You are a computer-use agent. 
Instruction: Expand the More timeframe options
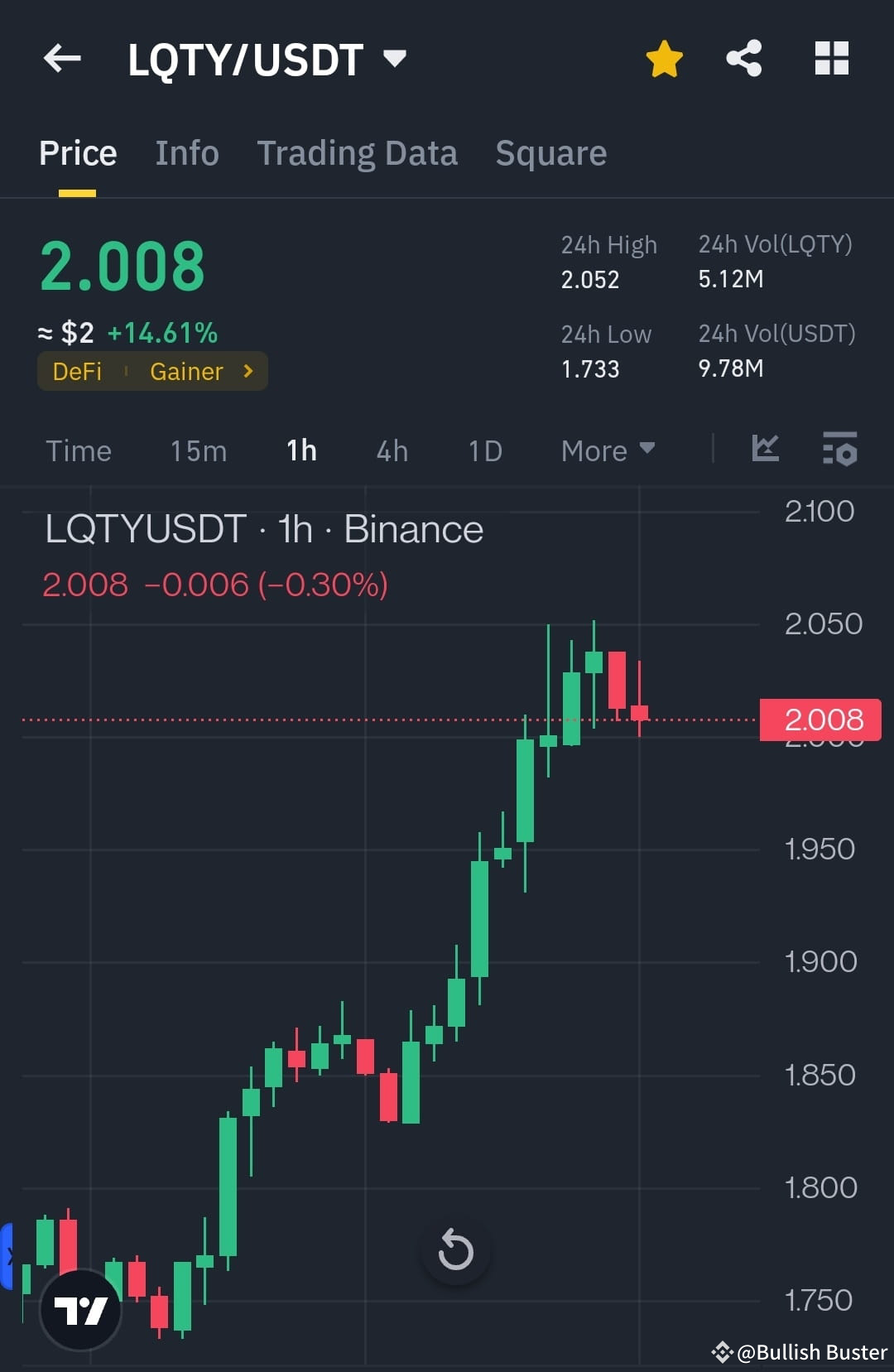click(607, 450)
